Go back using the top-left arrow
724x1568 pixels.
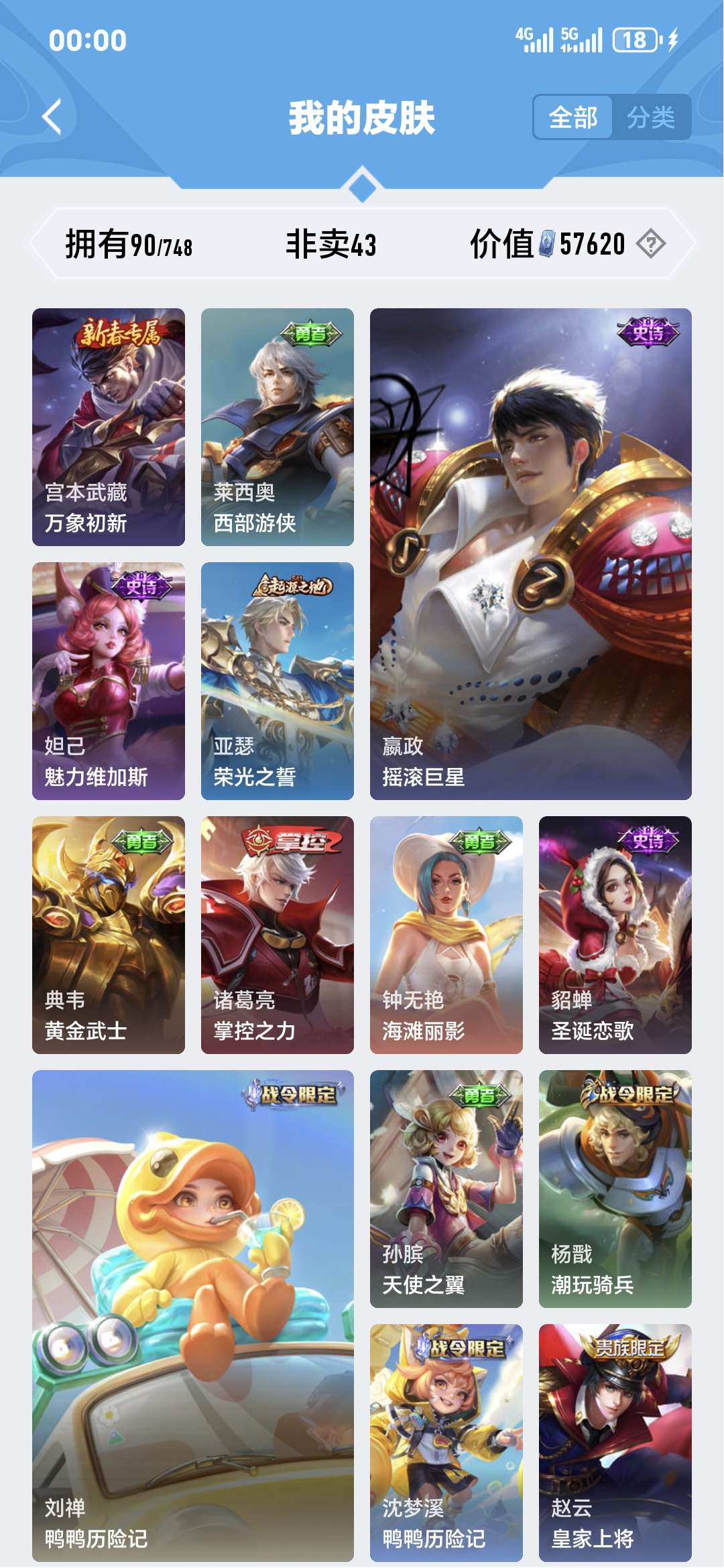tap(52, 117)
